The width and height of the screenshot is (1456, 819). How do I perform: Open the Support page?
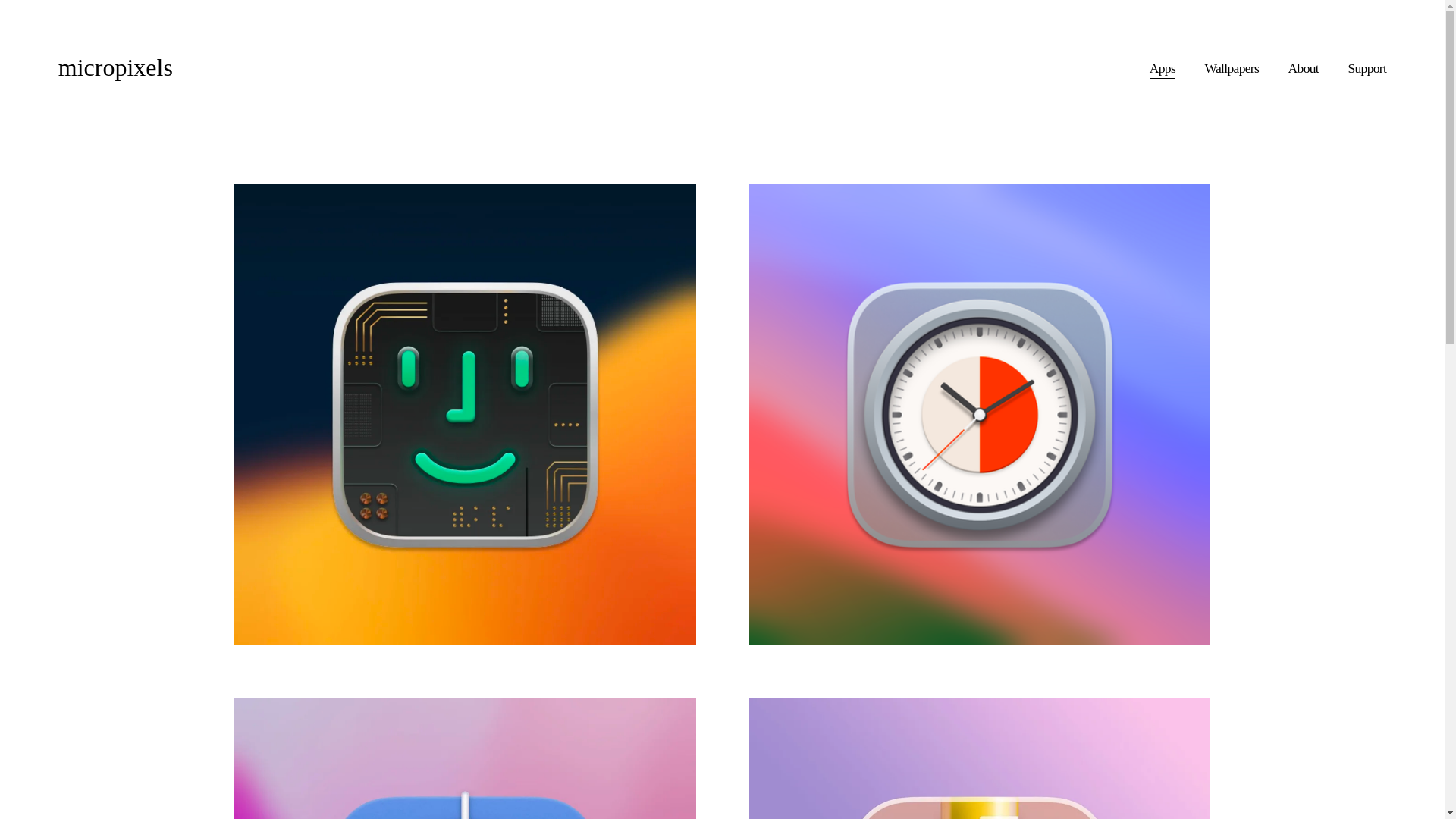[1367, 69]
